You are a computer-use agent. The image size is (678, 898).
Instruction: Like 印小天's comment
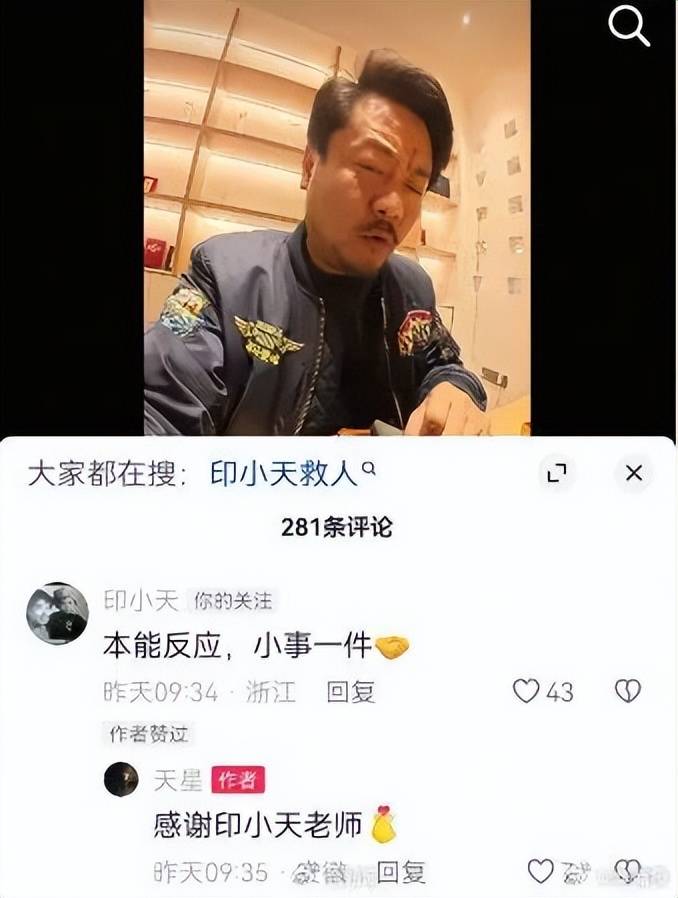pos(527,691)
